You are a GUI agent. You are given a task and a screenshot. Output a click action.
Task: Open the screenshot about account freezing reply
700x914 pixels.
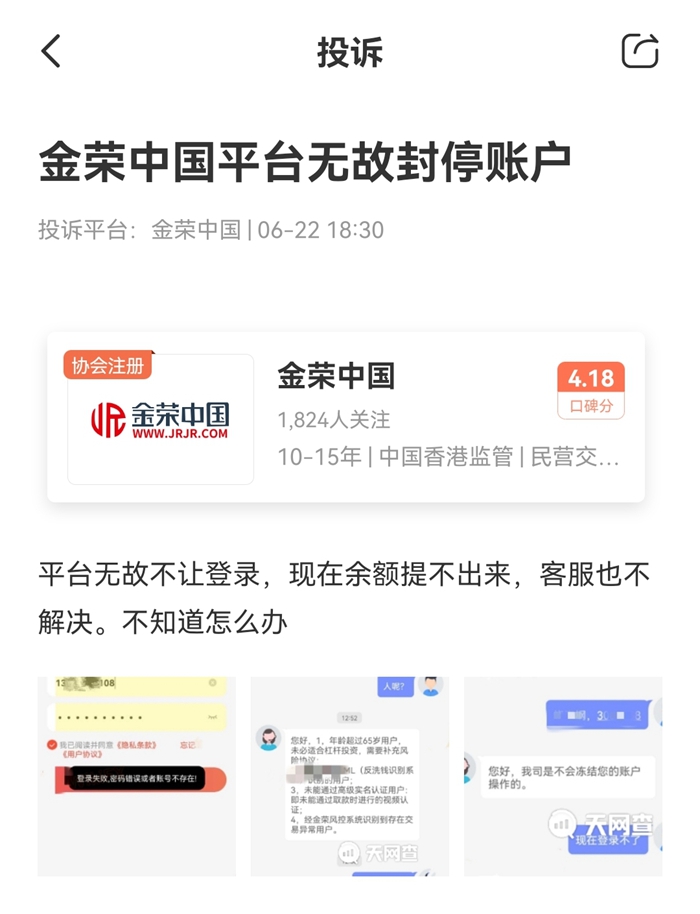[562, 776]
